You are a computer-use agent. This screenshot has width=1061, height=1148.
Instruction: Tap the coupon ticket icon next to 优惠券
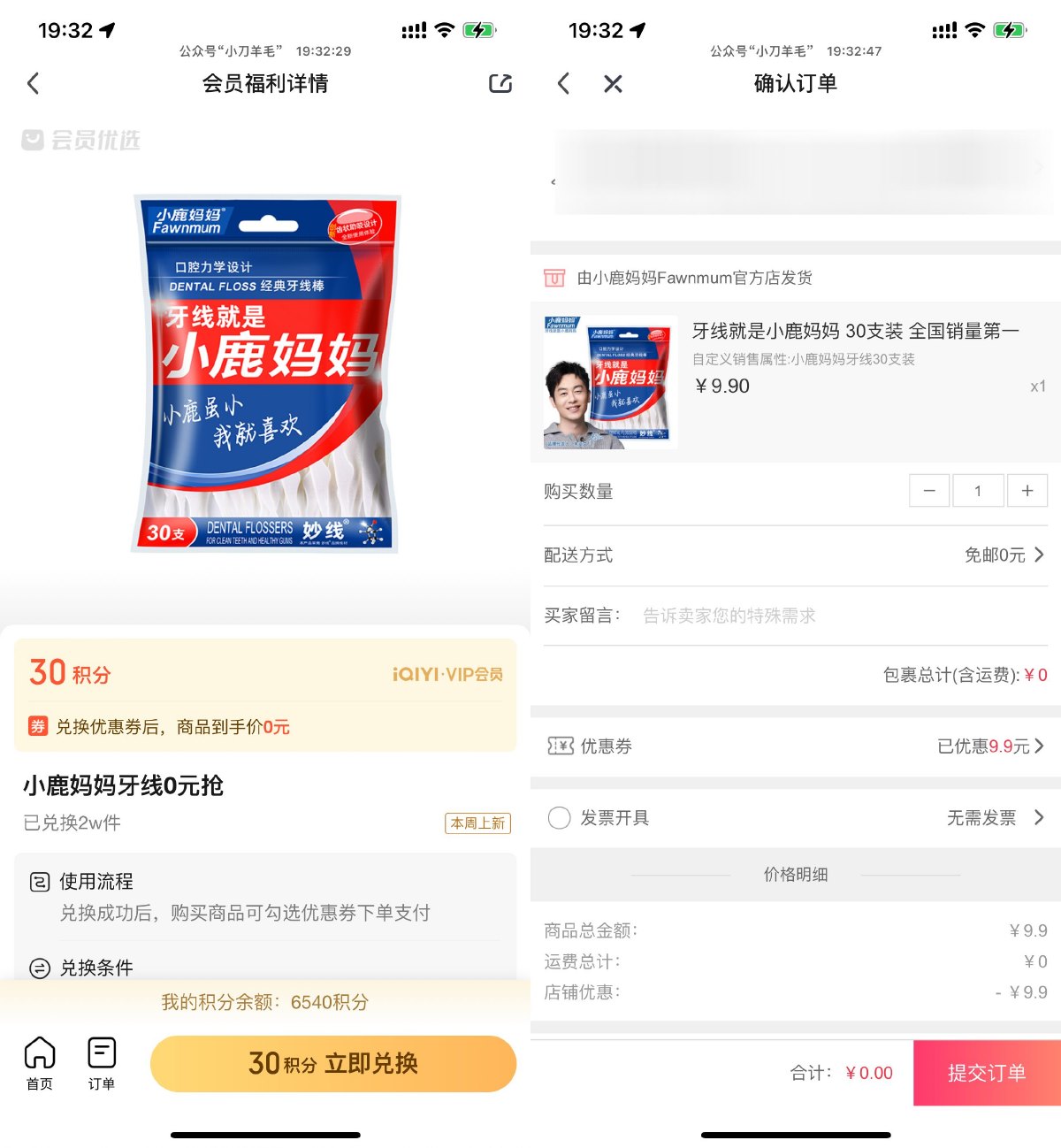point(559,746)
